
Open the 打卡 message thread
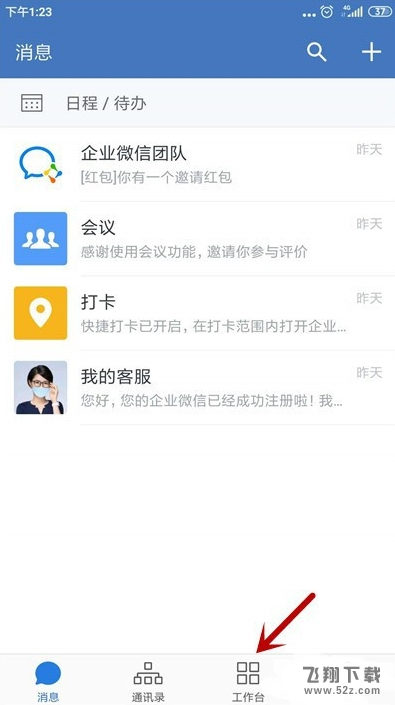click(197, 313)
